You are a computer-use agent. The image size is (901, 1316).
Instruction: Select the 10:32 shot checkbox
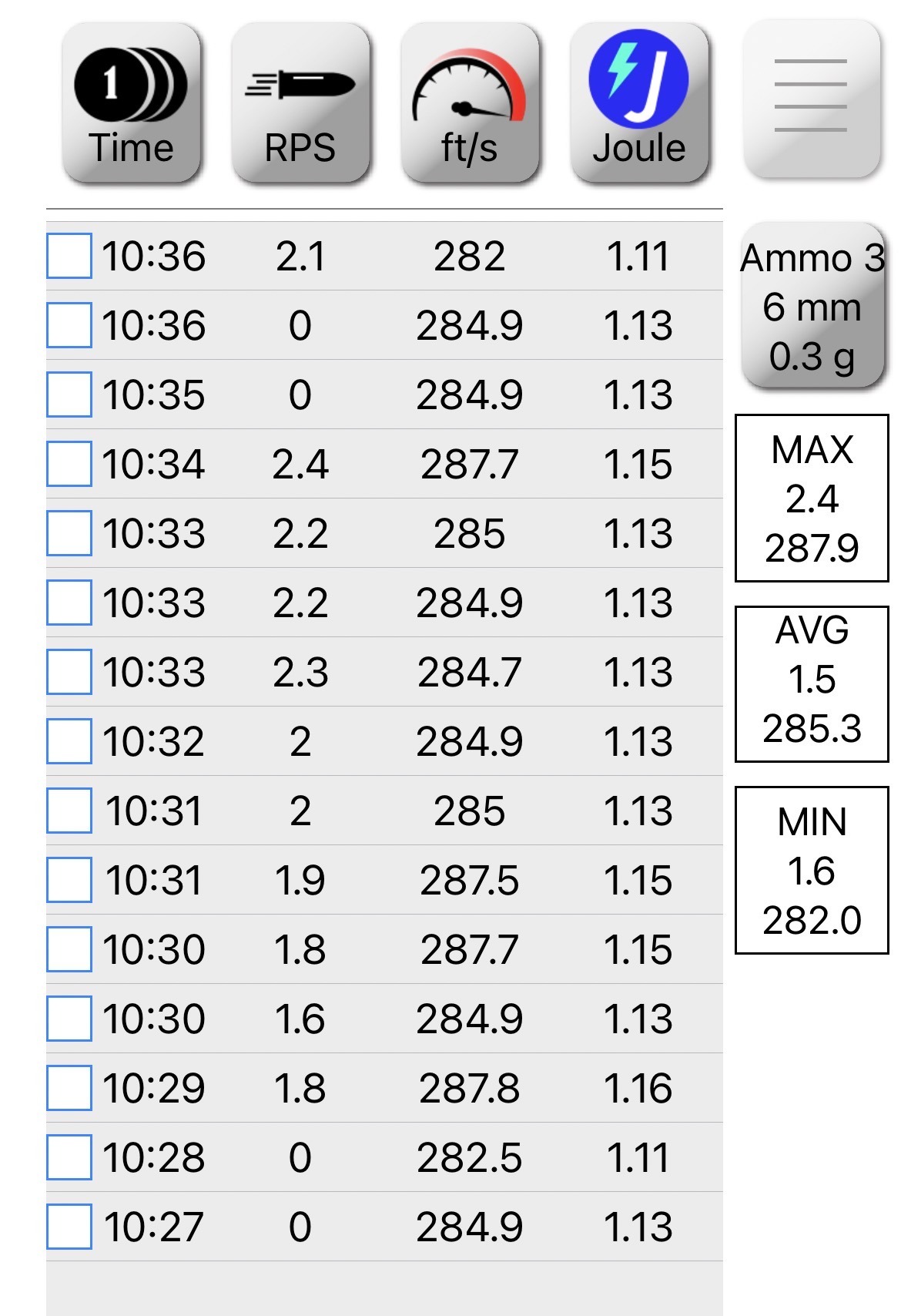tap(69, 741)
